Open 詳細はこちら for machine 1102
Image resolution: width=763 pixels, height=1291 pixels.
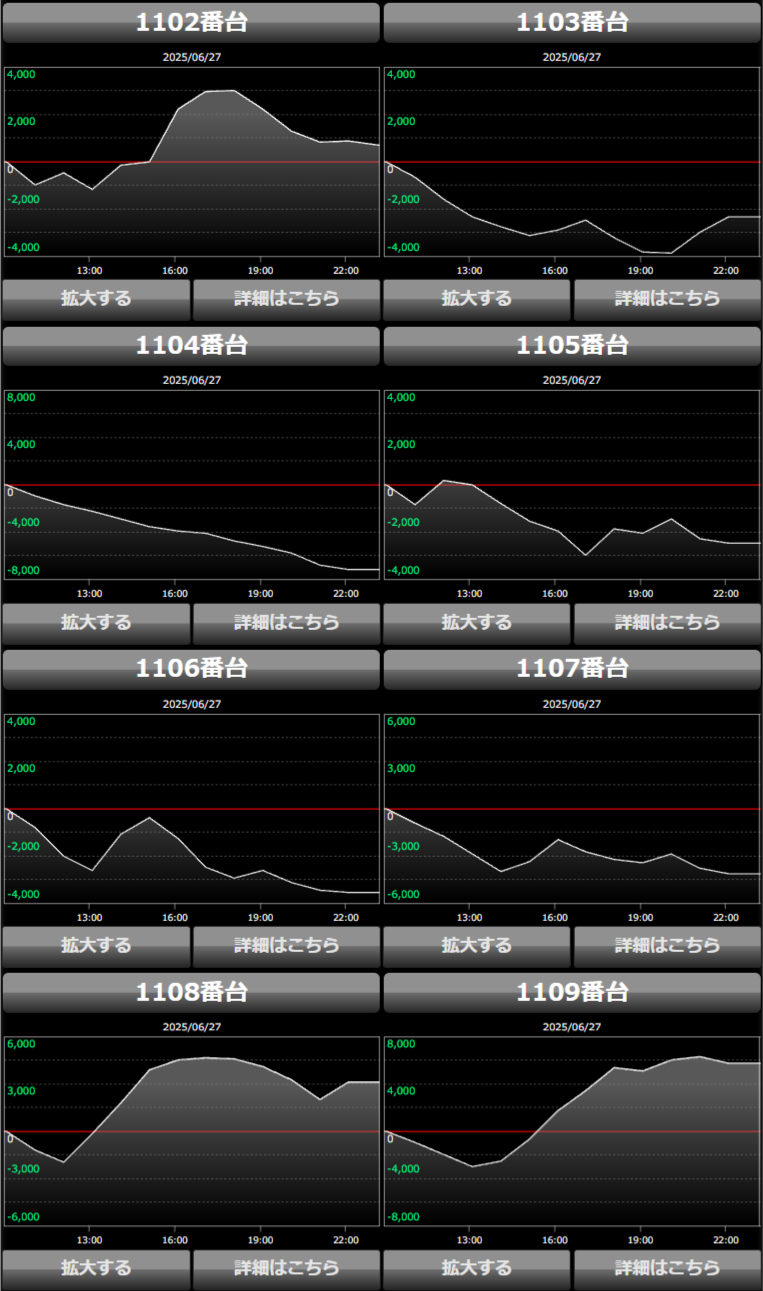click(287, 298)
